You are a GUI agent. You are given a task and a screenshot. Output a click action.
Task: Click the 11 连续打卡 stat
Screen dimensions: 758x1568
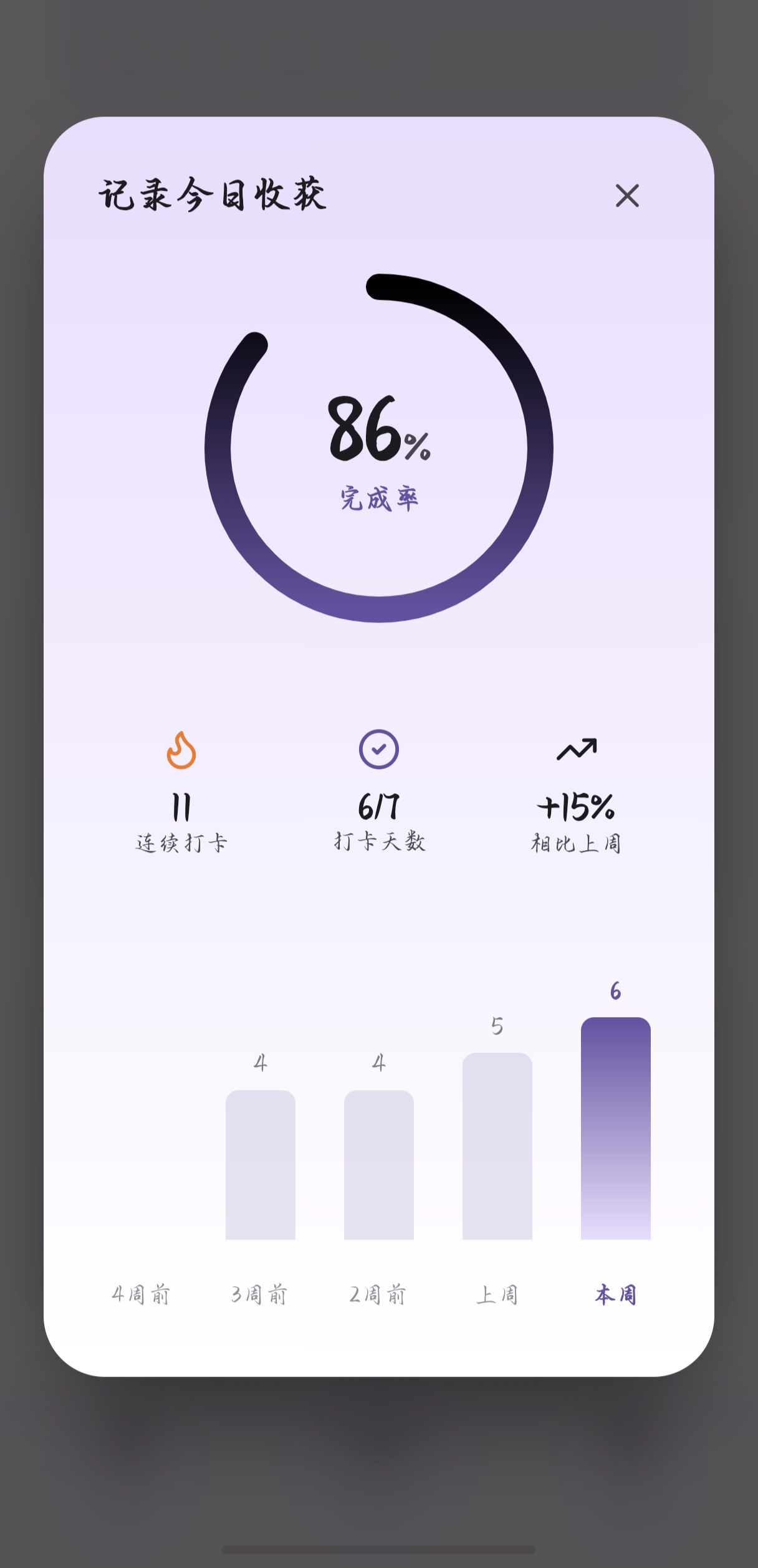pyautogui.click(x=181, y=823)
